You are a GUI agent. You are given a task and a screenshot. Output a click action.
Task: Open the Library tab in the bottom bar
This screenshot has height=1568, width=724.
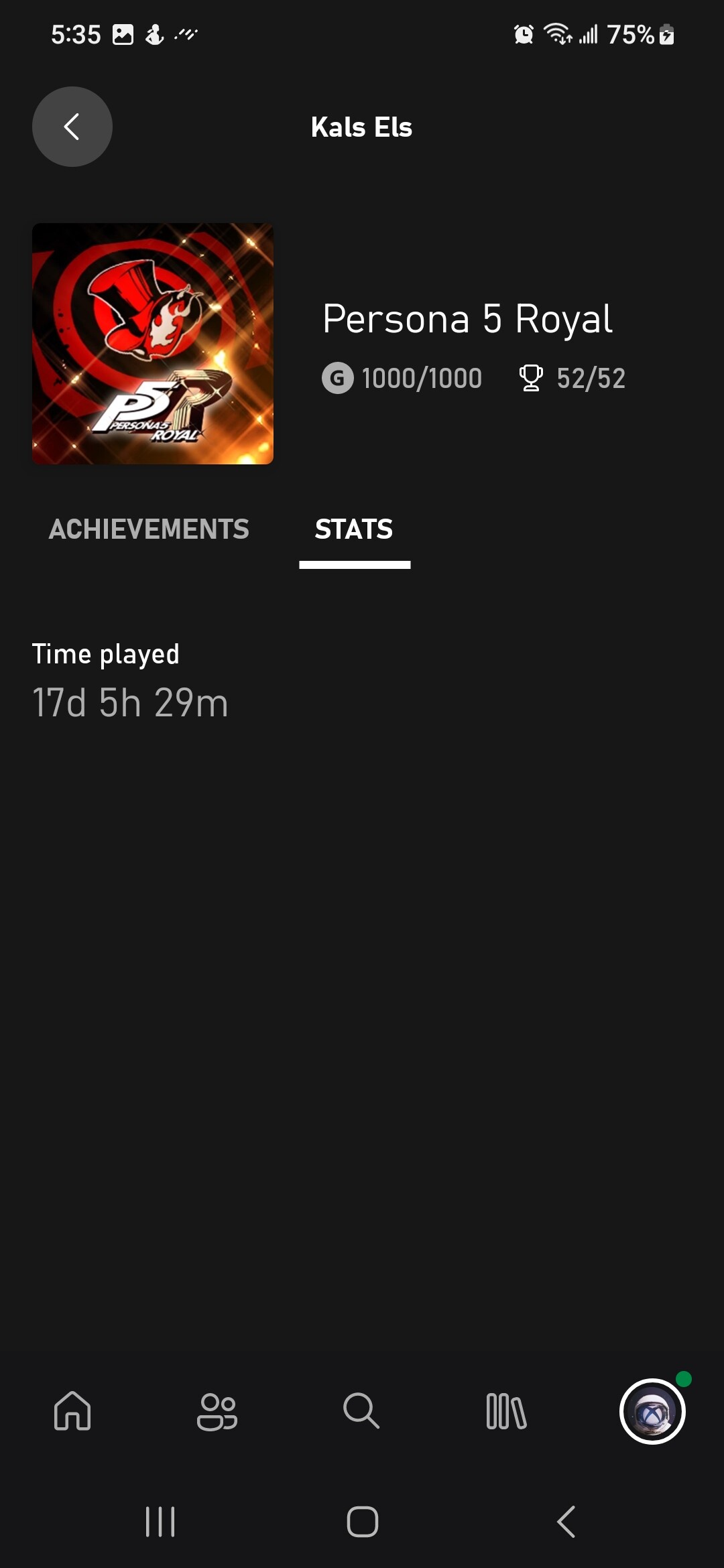pyautogui.click(x=506, y=1411)
